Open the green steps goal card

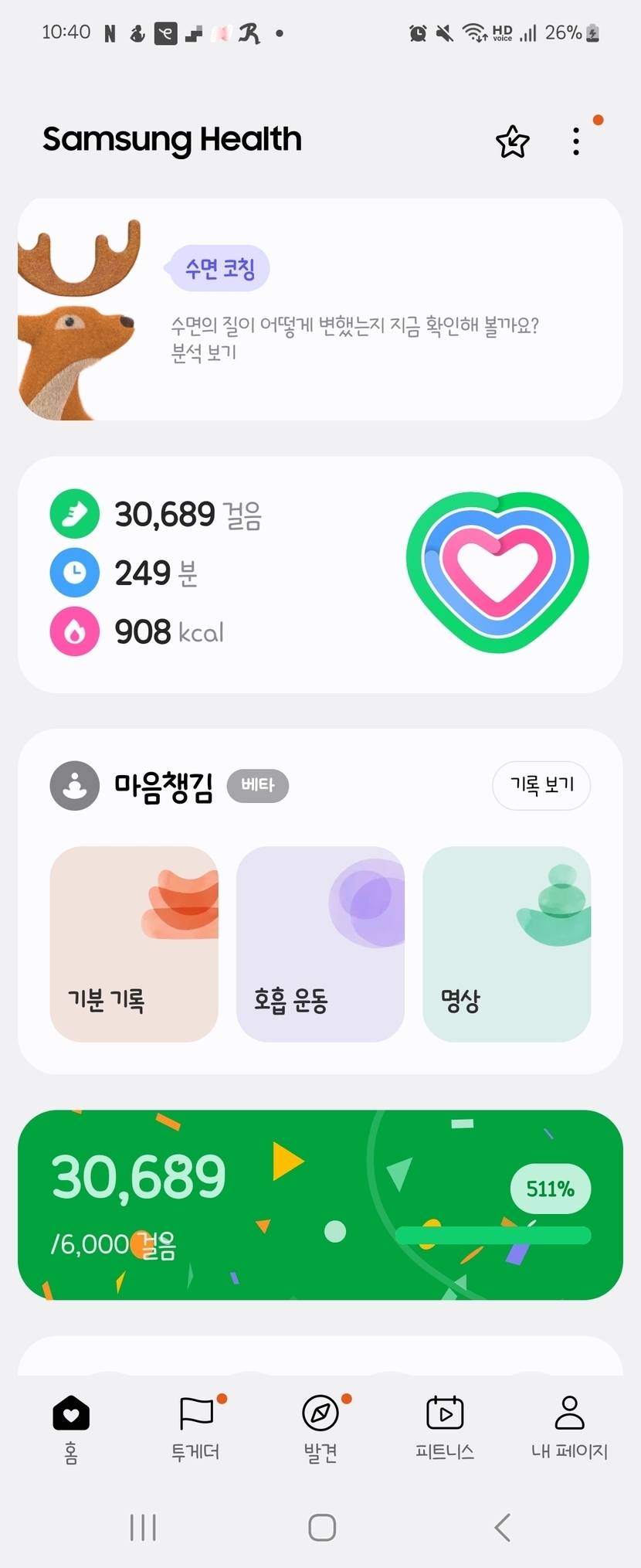pyautogui.click(x=320, y=1205)
